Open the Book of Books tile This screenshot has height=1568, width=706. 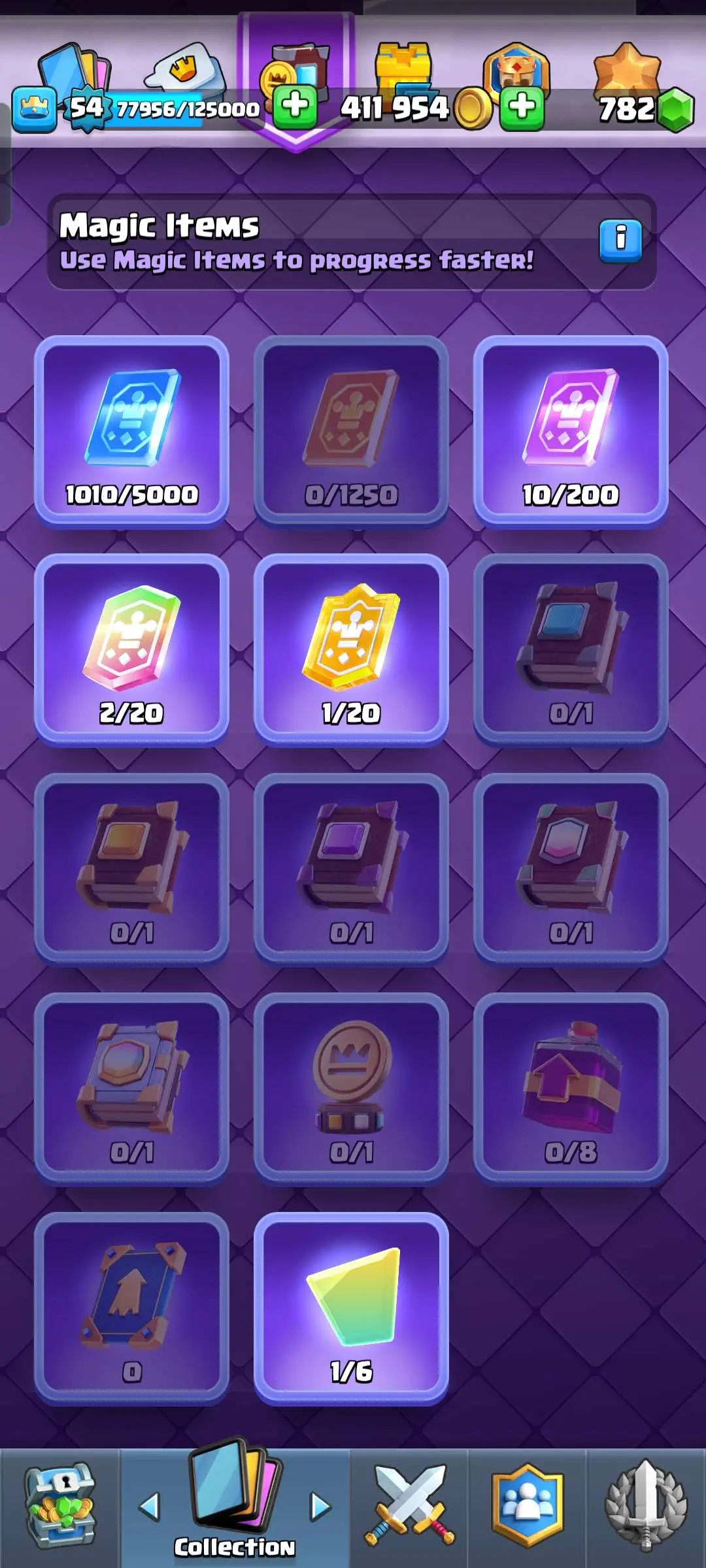point(132,1088)
